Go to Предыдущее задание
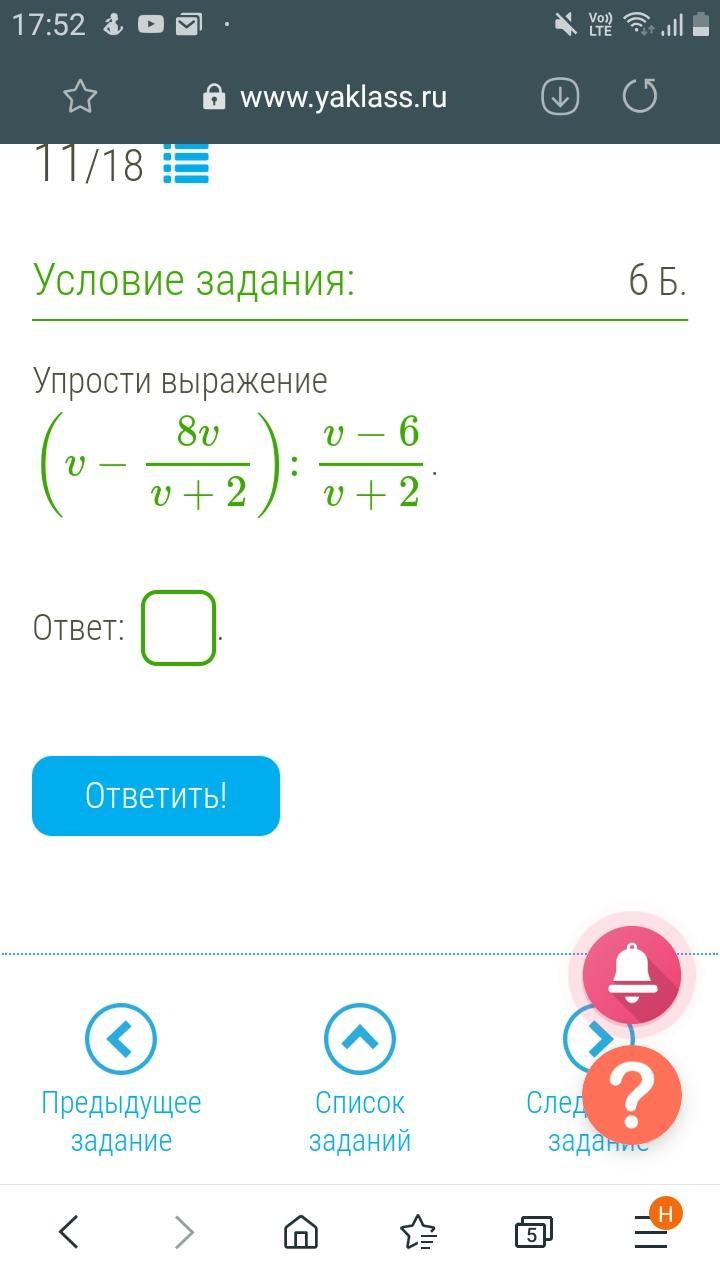 click(121, 1080)
